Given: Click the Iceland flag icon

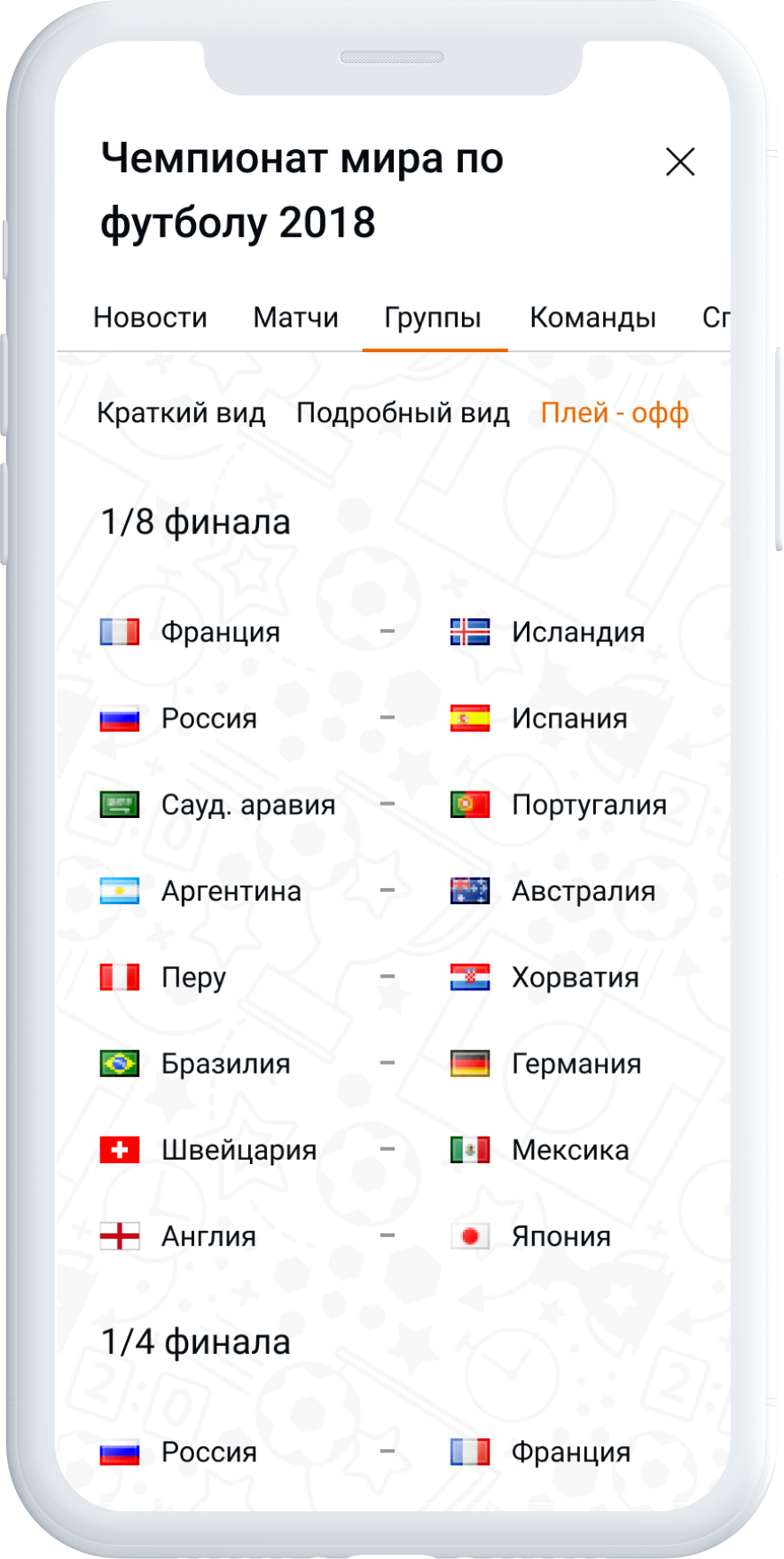Looking at the screenshot, I should click(469, 632).
